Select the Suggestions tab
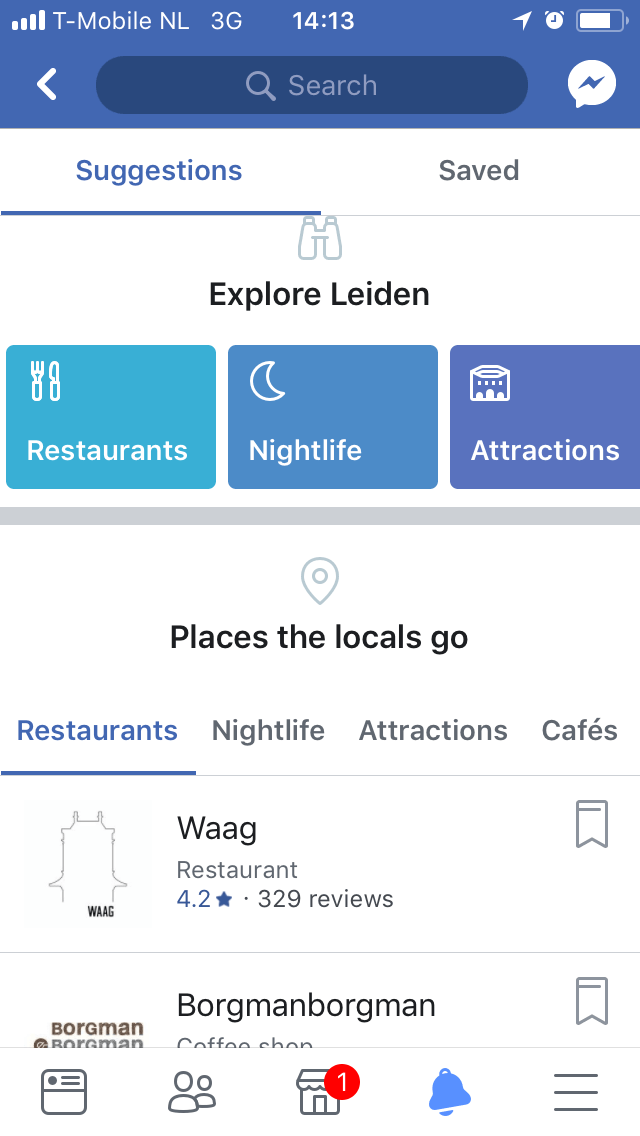The width and height of the screenshot is (640, 1136). (x=159, y=171)
